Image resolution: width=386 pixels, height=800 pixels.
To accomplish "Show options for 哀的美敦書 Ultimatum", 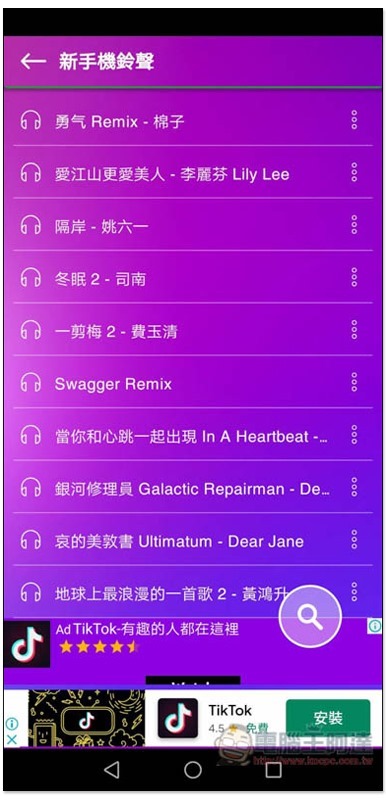I will pyautogui.click(x=354, y=540).
